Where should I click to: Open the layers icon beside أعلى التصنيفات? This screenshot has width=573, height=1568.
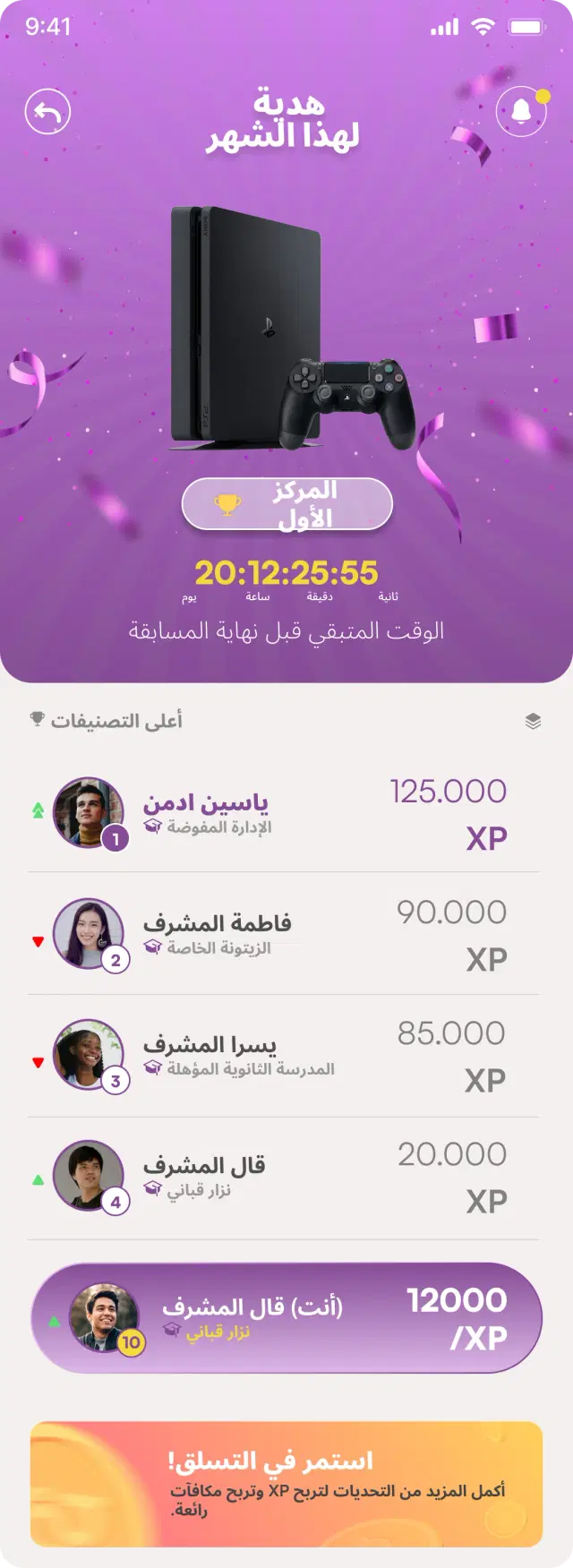coord(533,721)
